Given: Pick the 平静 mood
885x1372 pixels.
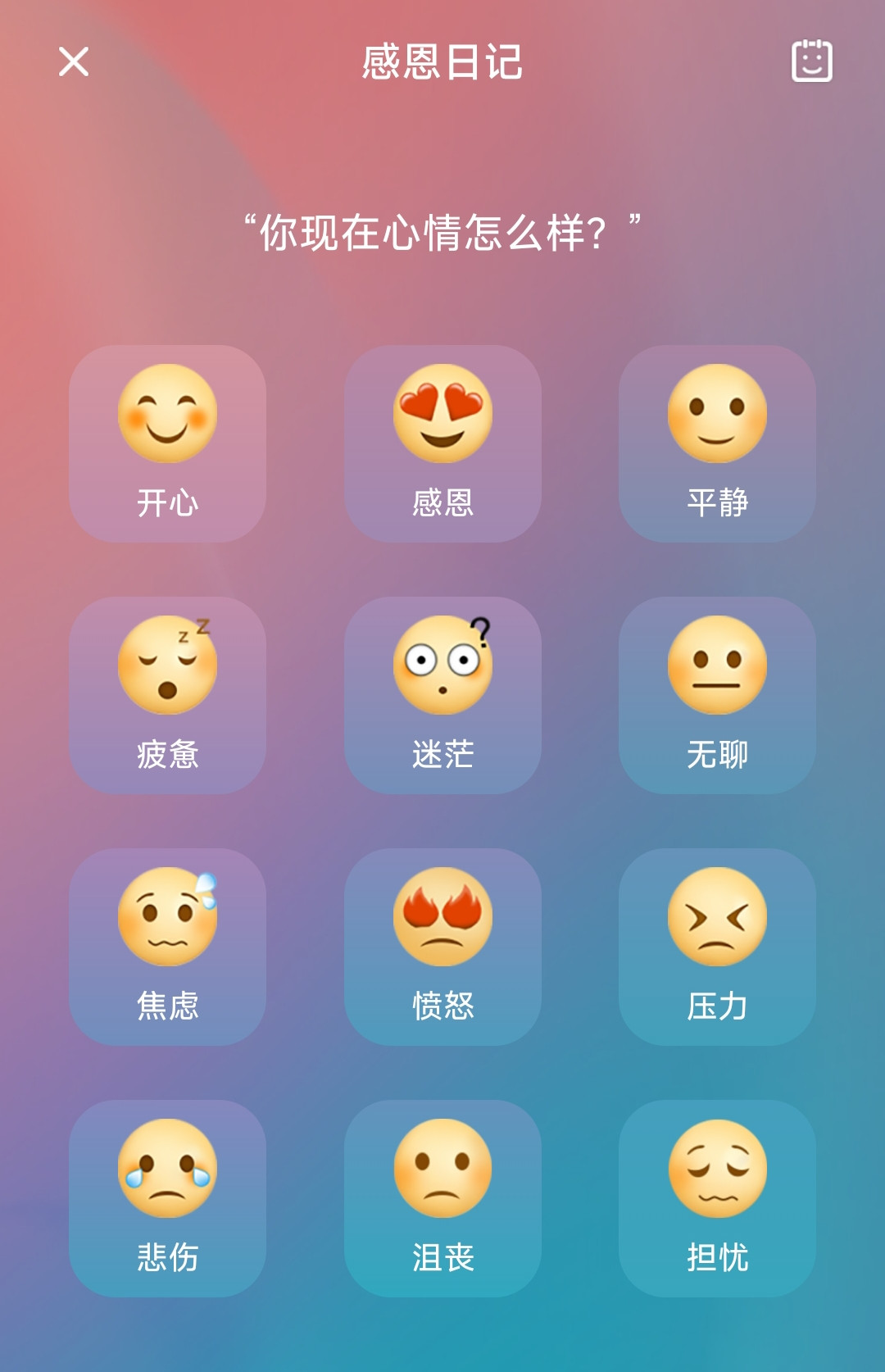Looking at the screenshot, I should click(717, 443).
